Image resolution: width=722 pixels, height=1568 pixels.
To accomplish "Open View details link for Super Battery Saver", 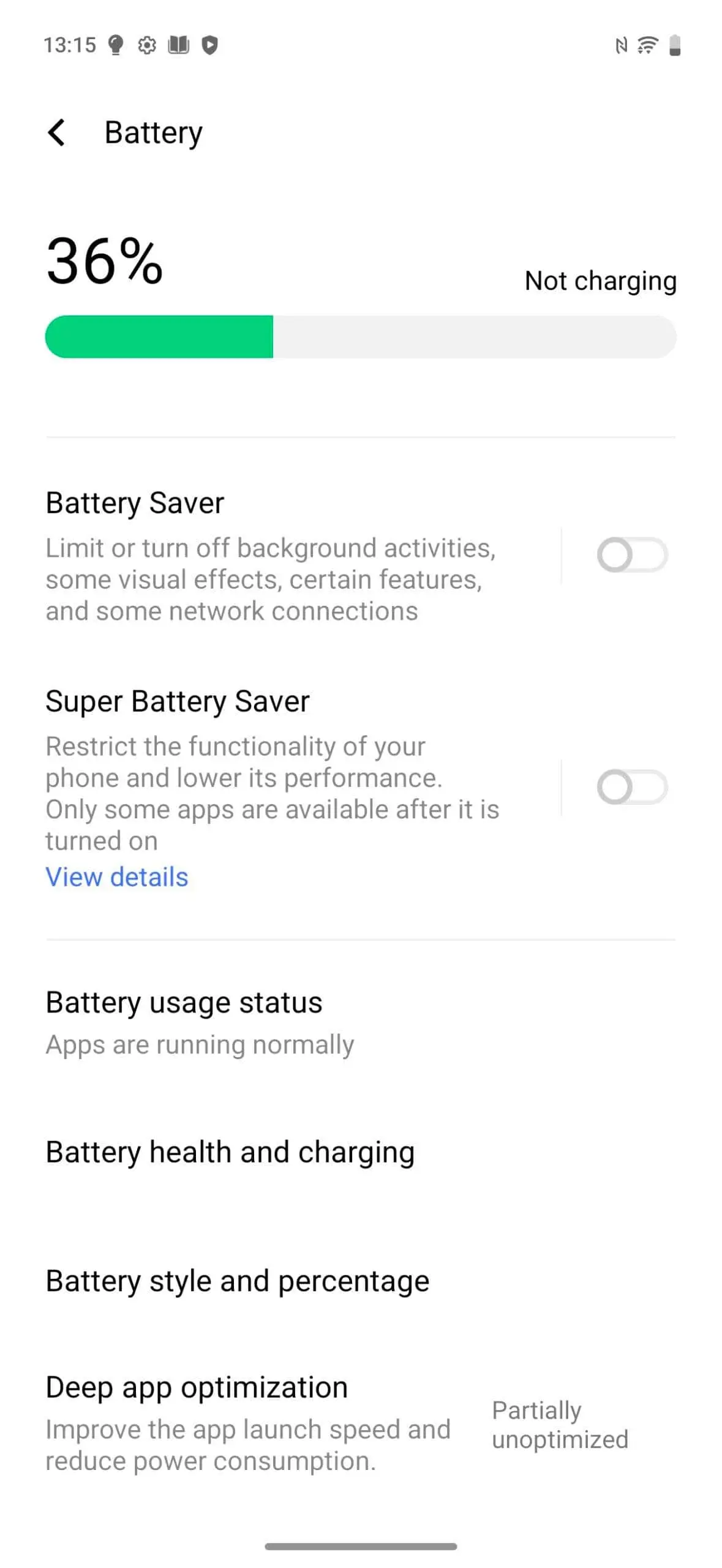I will pos(116,876).
